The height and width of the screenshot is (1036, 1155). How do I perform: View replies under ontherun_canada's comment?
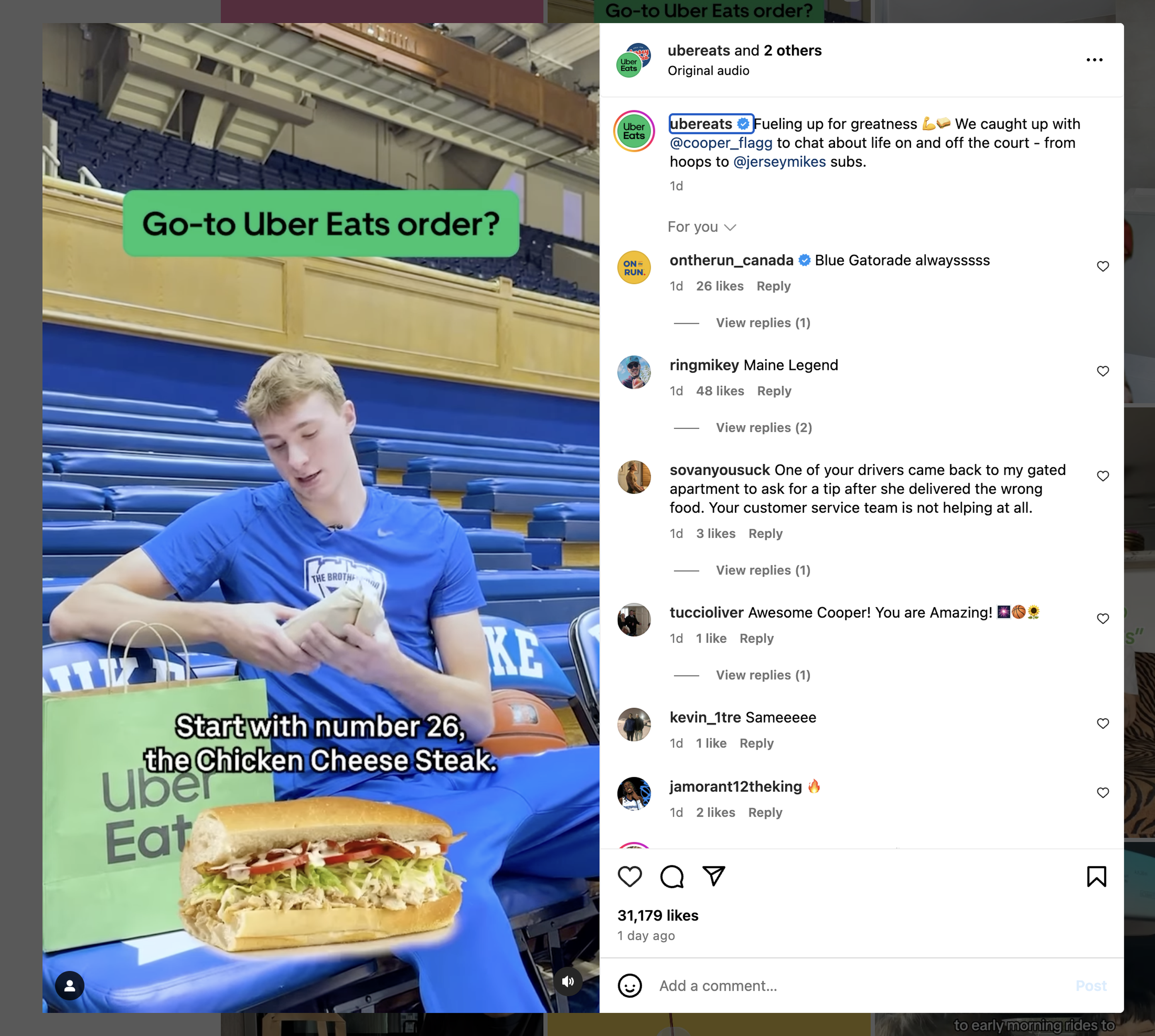coord(763,323)
